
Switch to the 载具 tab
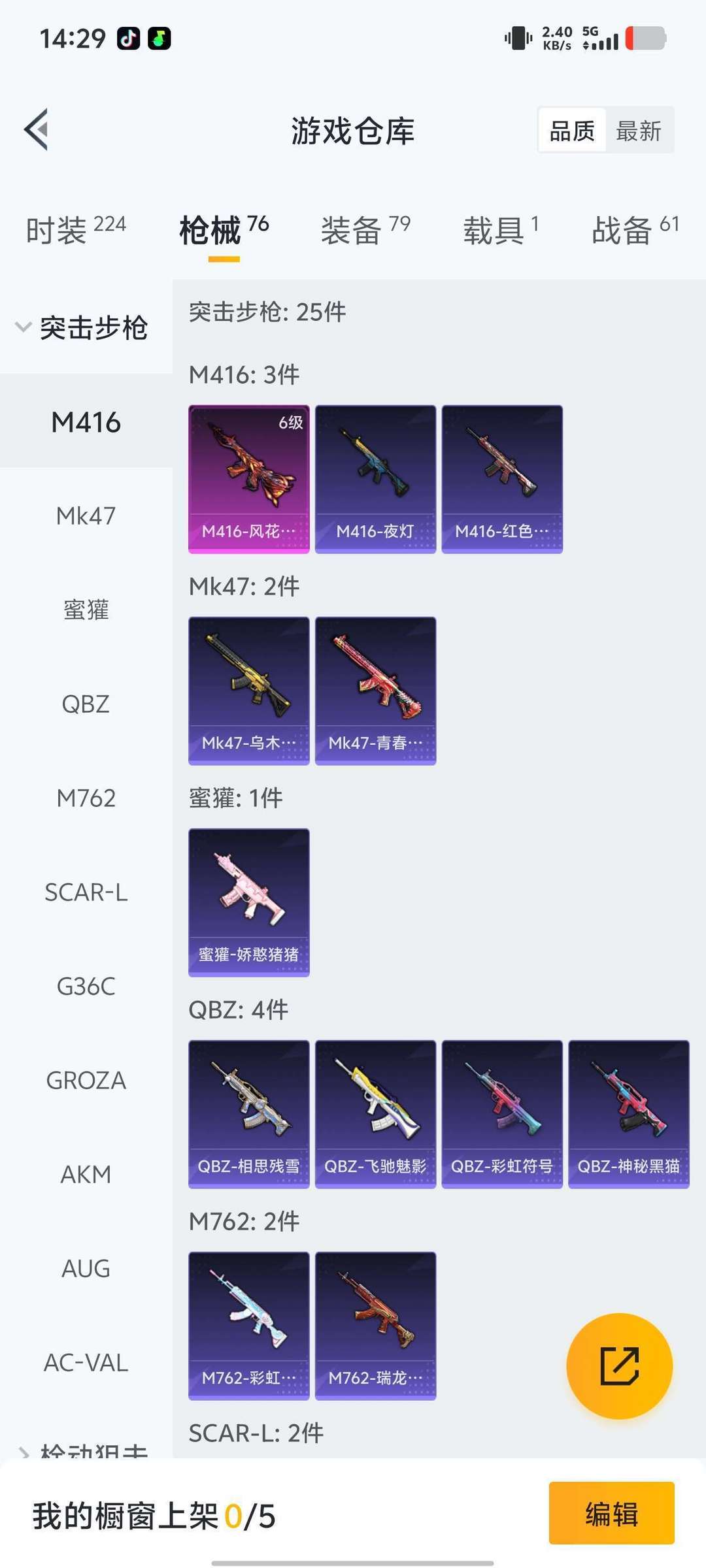tap(501, 230)
